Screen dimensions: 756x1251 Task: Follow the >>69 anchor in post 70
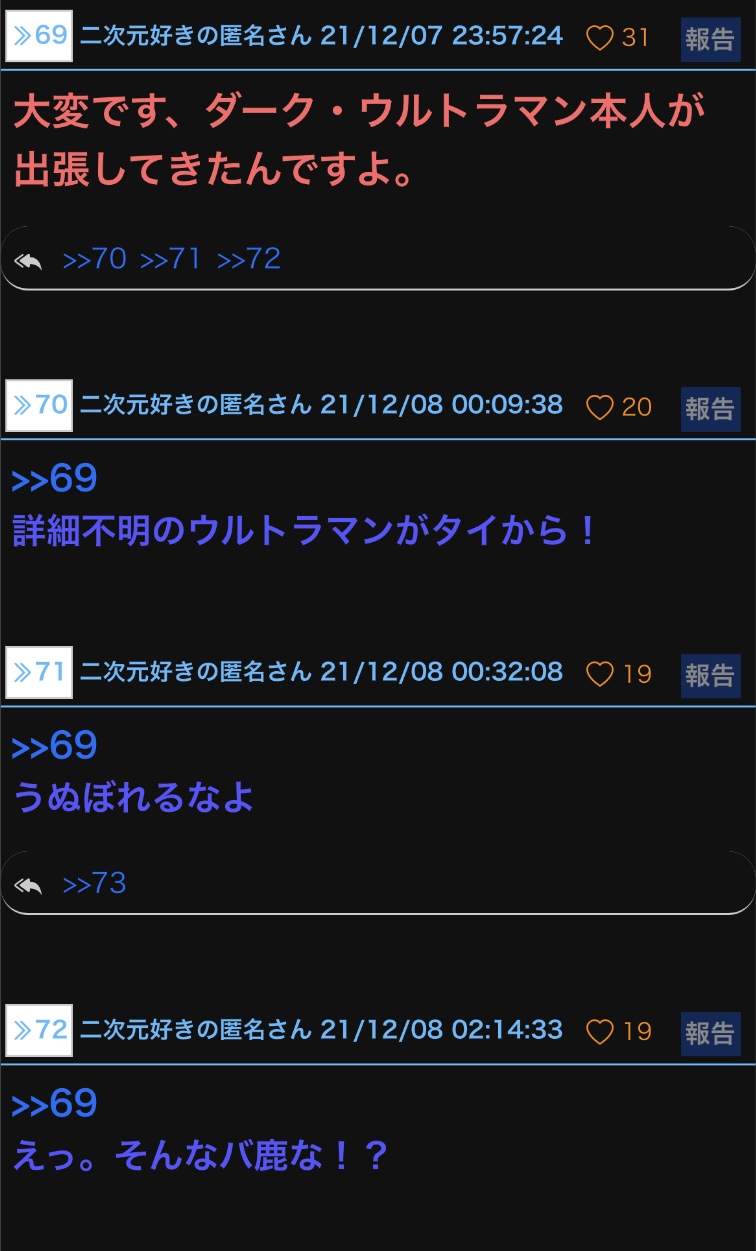(54, 479)
